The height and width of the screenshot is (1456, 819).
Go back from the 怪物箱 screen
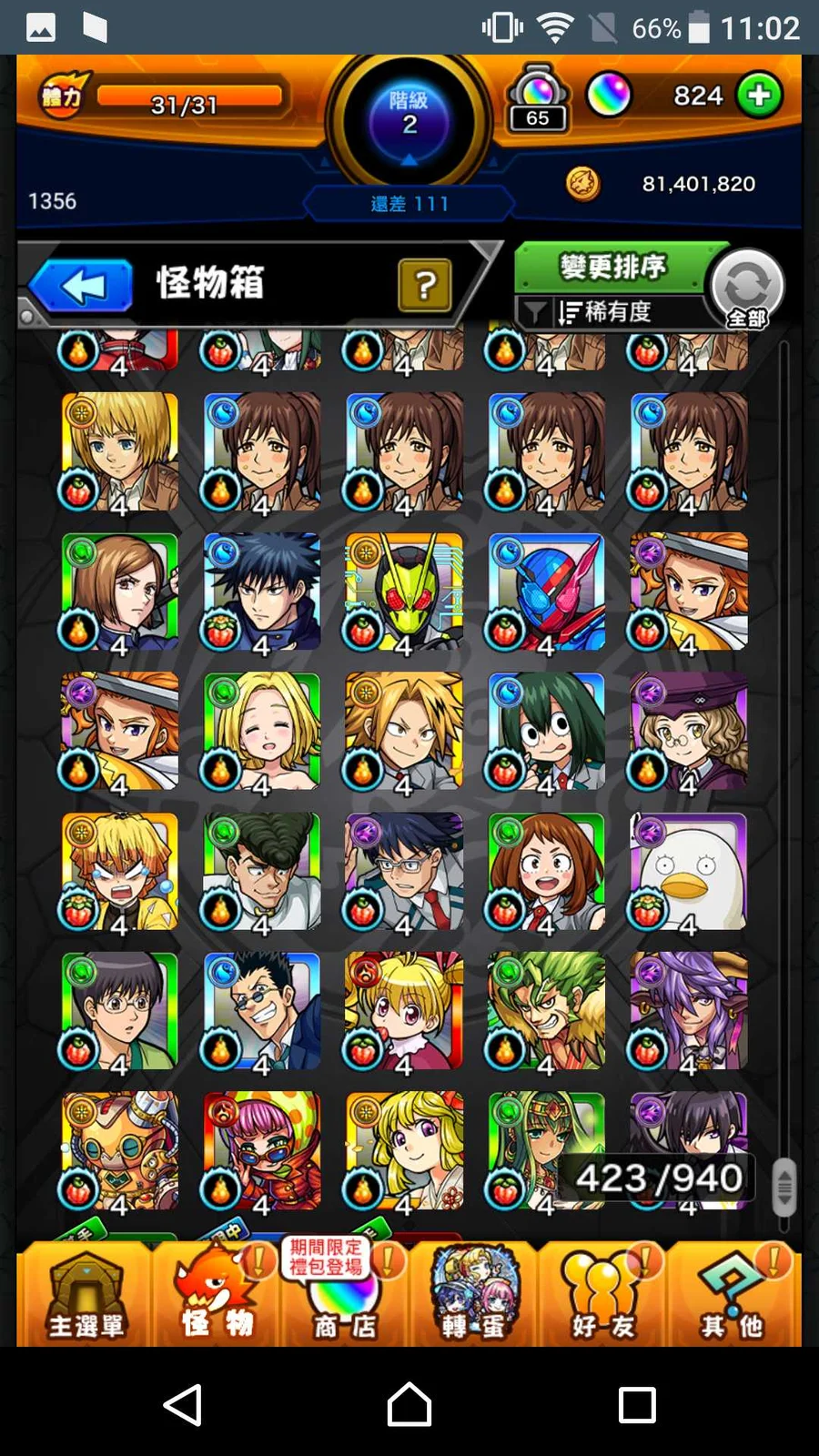coord(82,286)
